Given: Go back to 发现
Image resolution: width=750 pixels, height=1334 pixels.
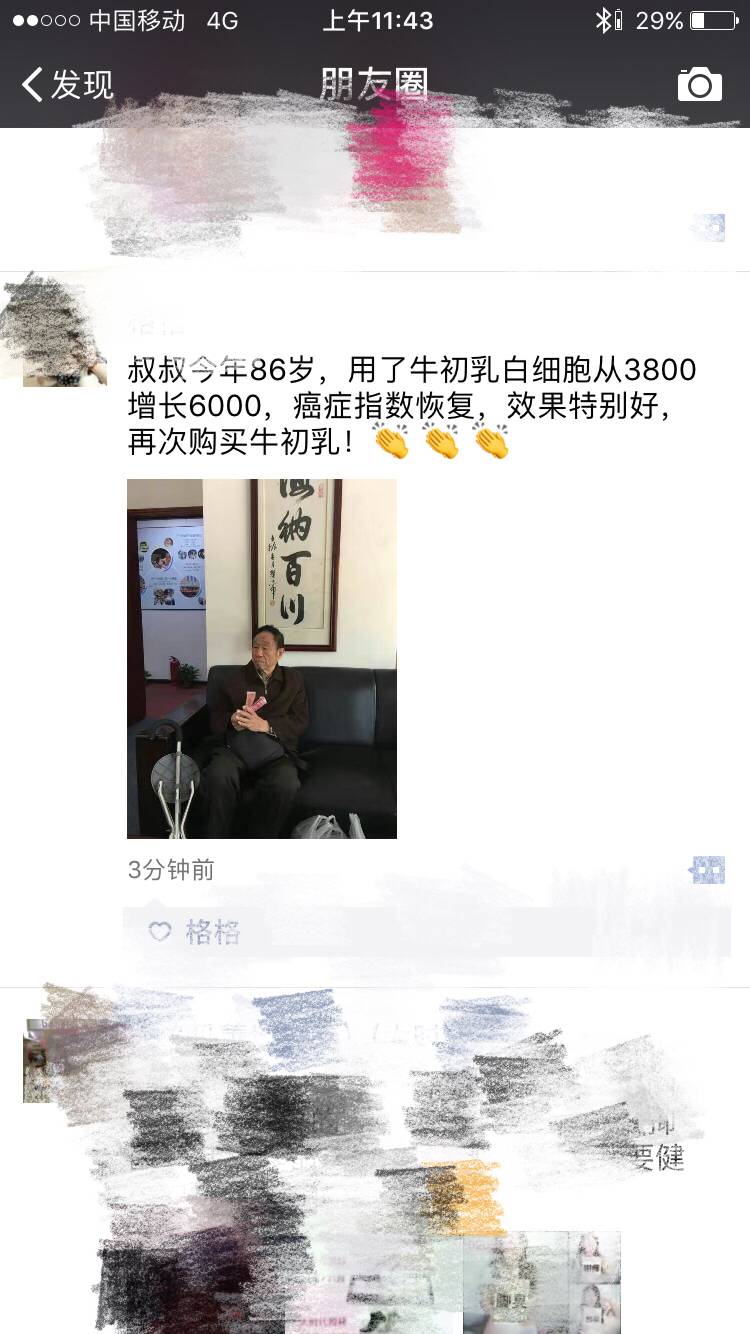Looking at the screenshot, I should click(67, 85).
